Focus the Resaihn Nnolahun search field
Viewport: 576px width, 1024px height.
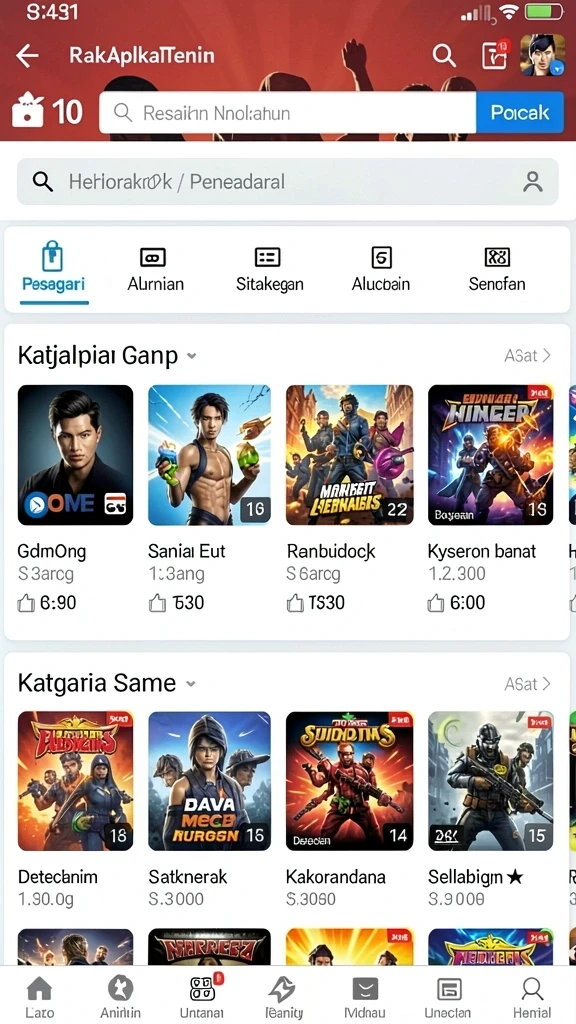click(288, 112)
